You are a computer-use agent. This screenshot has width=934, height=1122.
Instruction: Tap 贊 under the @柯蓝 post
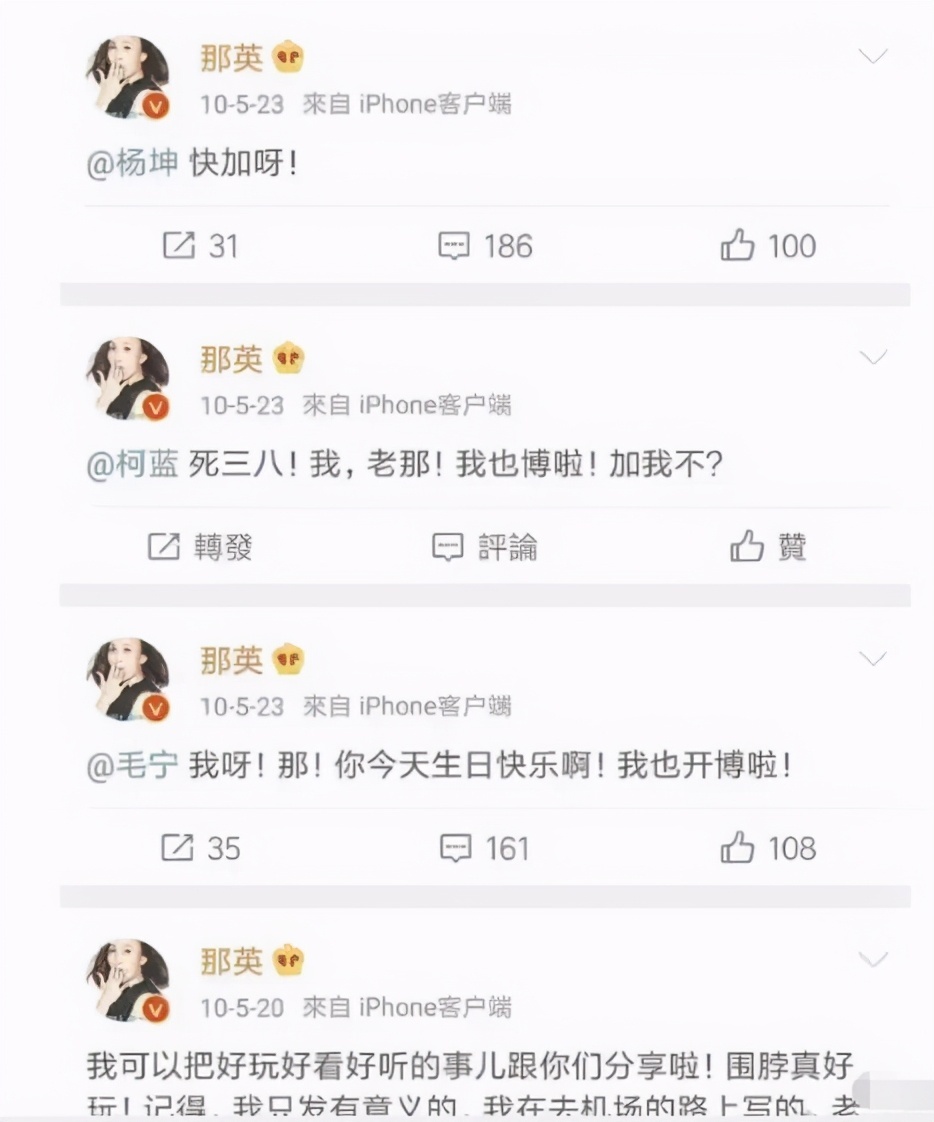(768, 547)
